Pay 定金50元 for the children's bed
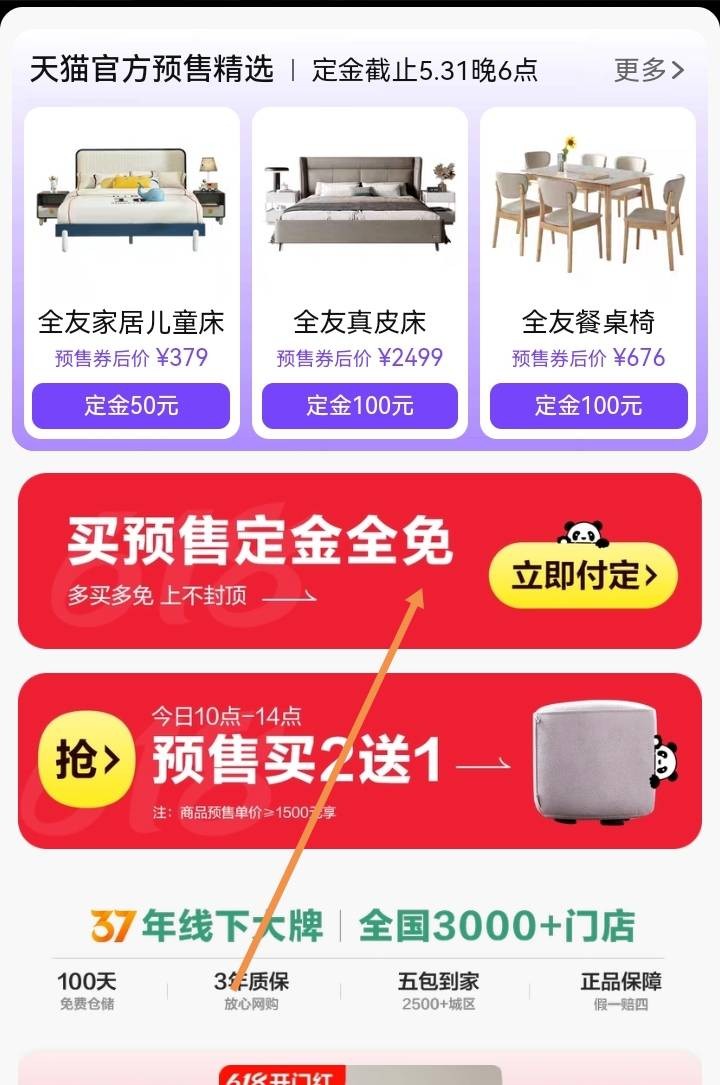Screen dimensions: 720x1085 (131, 405)
